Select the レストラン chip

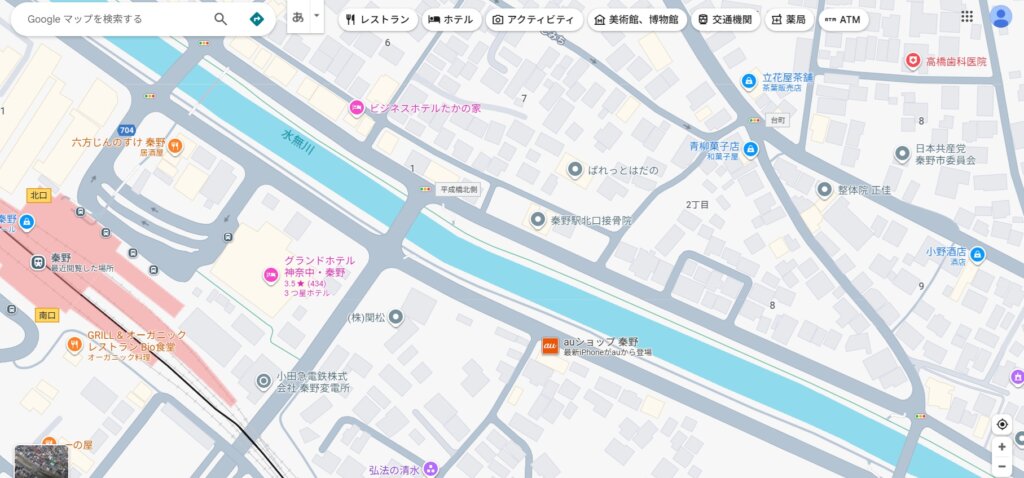[x=377, y=19]
